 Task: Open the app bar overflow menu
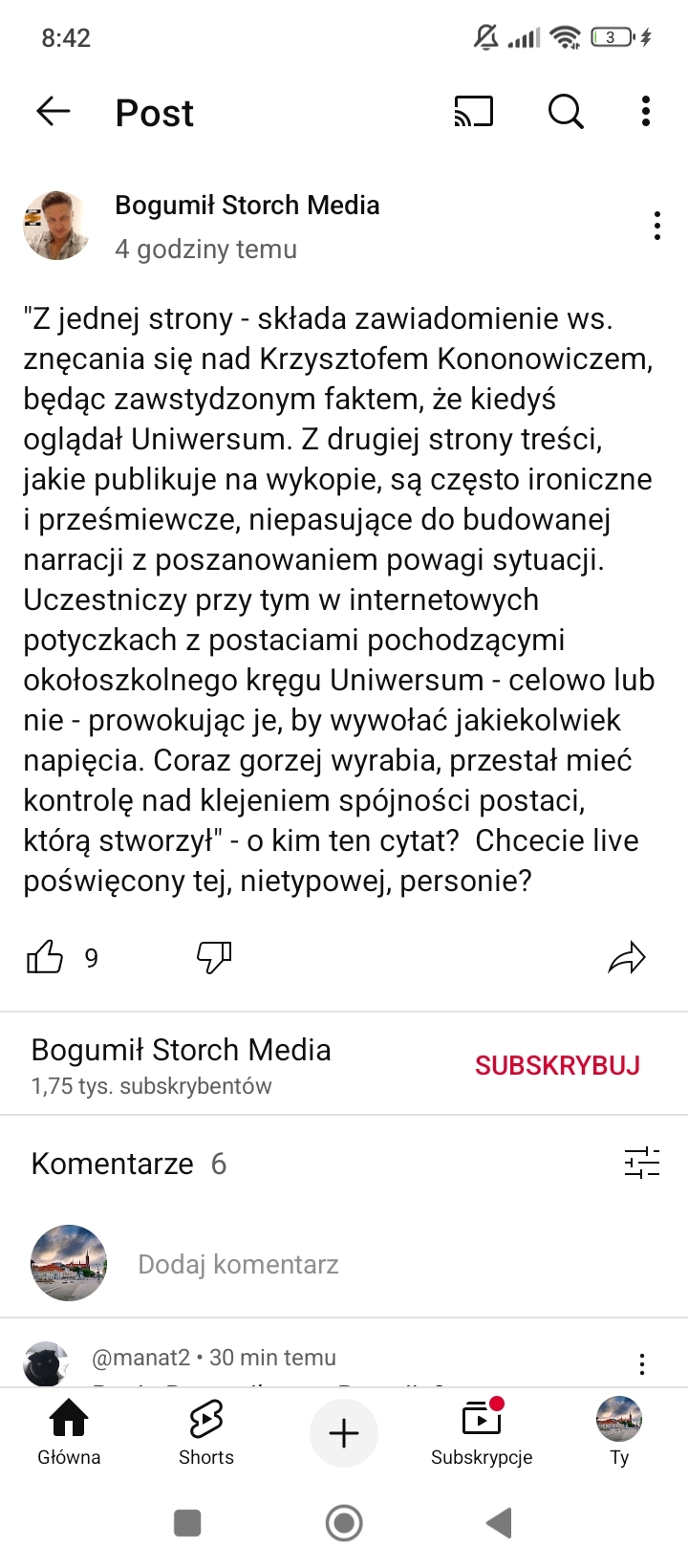coord(646,113)
